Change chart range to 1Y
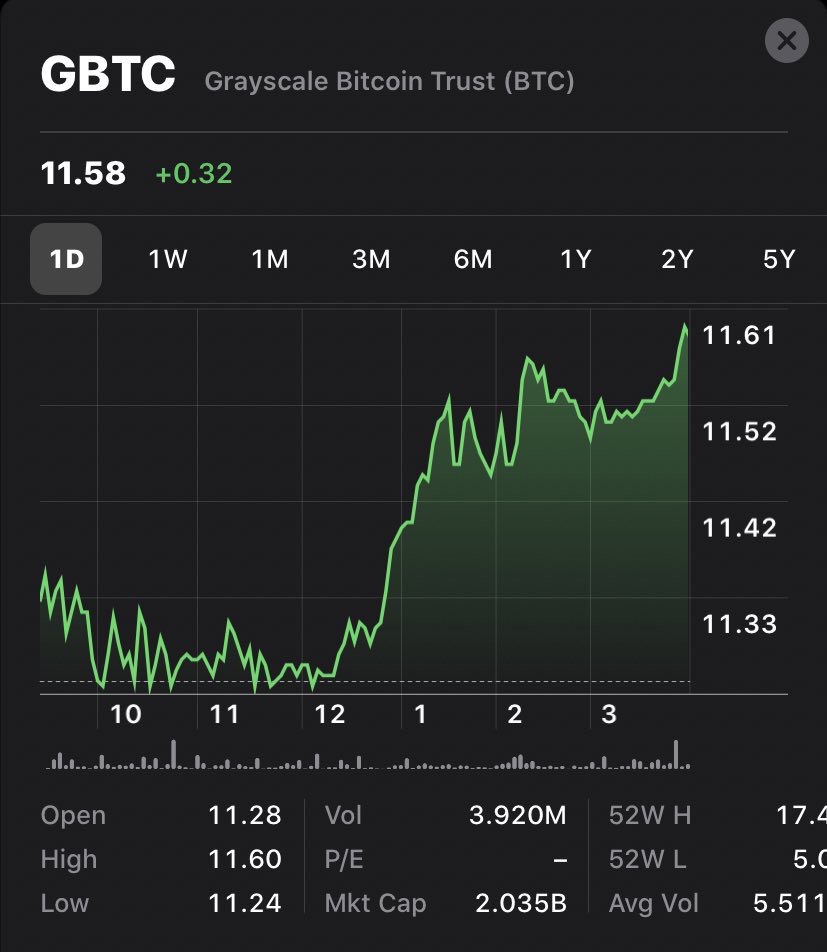Image resolution: width=827 pixels, height=952 pixels. click(575, 259)
